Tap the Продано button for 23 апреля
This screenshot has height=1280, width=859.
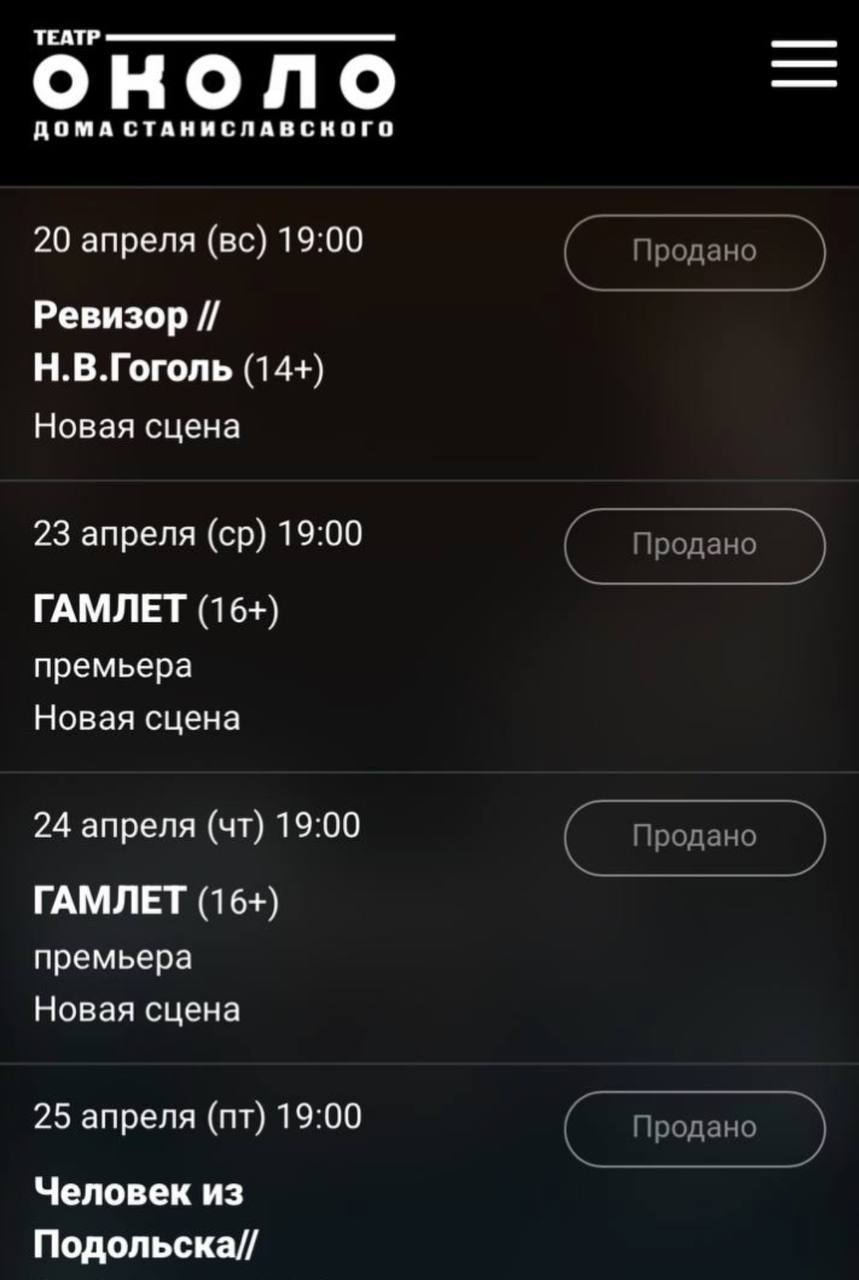point(694,545)
